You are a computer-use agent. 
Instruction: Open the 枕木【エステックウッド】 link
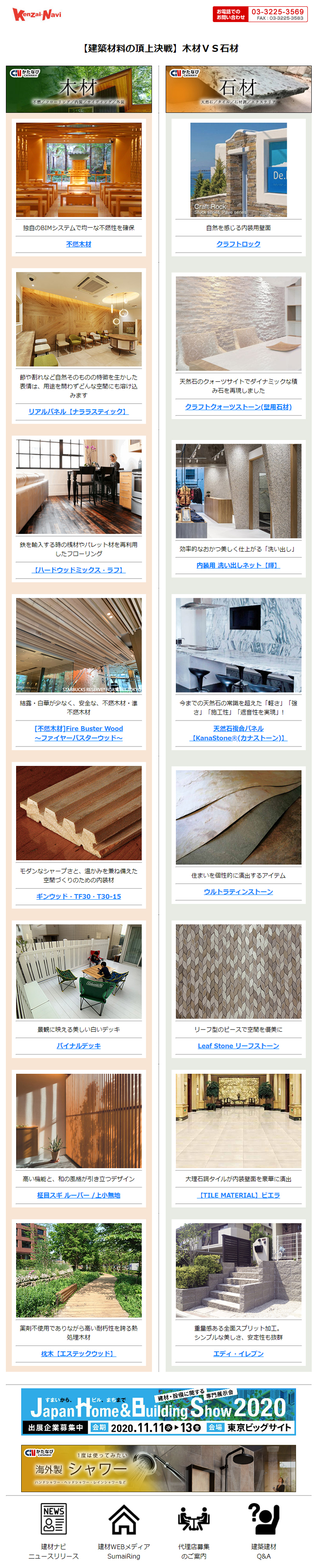78,1354
